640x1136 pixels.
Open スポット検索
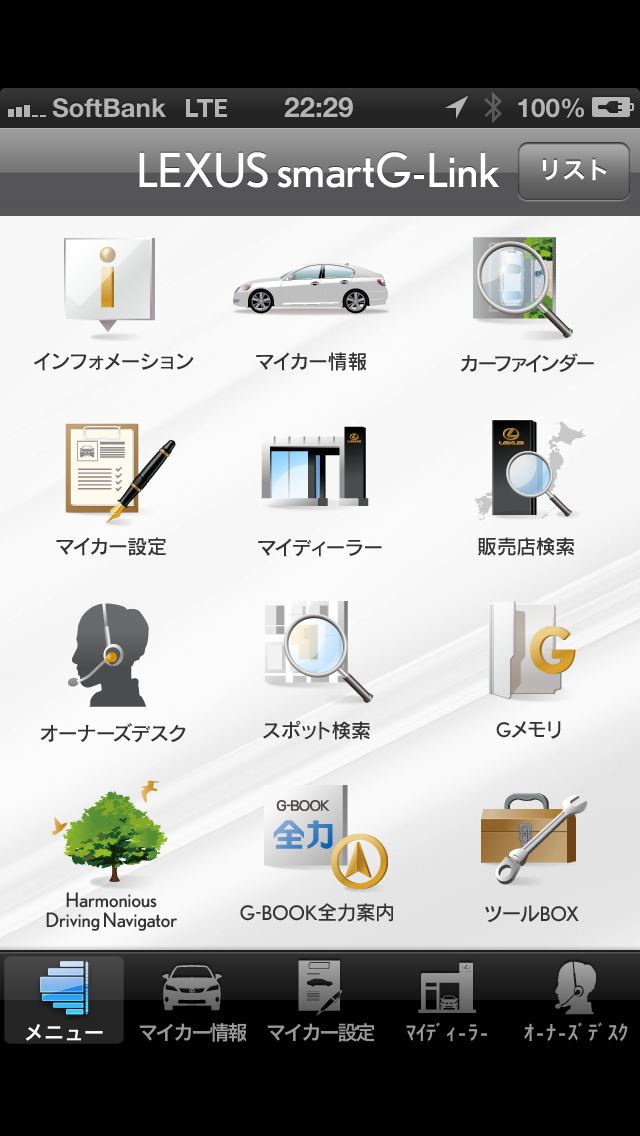[316, 668]
